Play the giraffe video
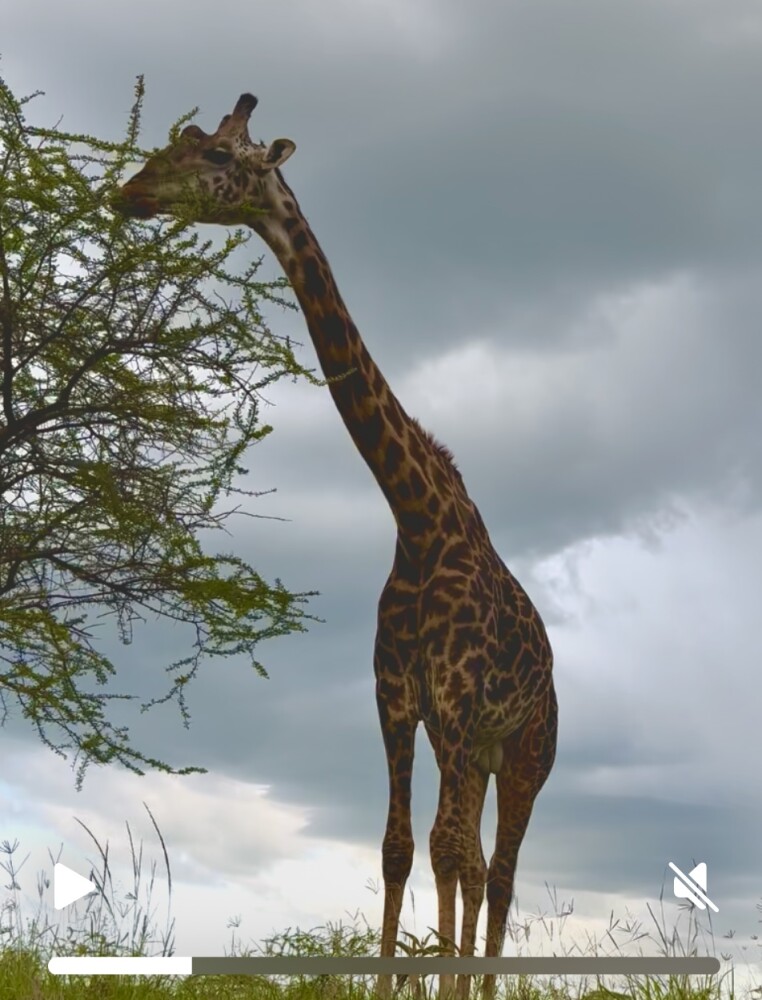The width and height of the screenshot is (762, 1000). coord(72,886)
